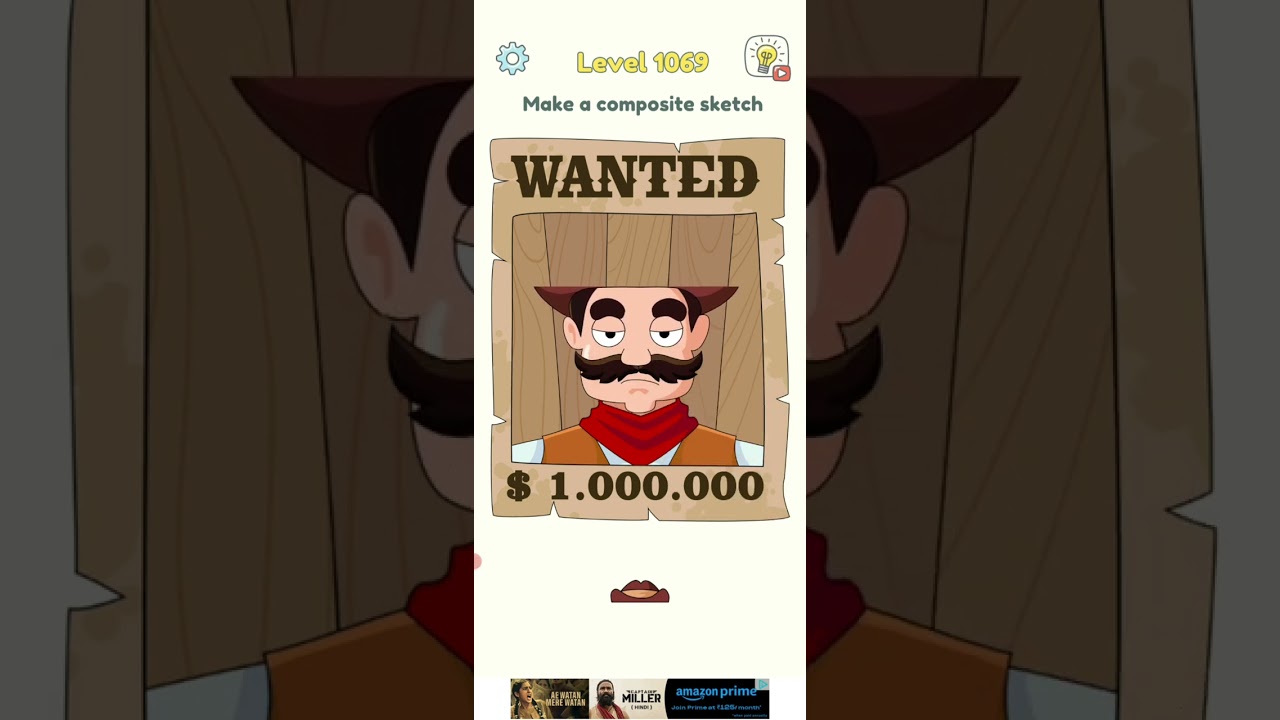The width and height of the screenshot is (1280, 720).
Task: Select the lips piece below the poster
Action: 640,592
